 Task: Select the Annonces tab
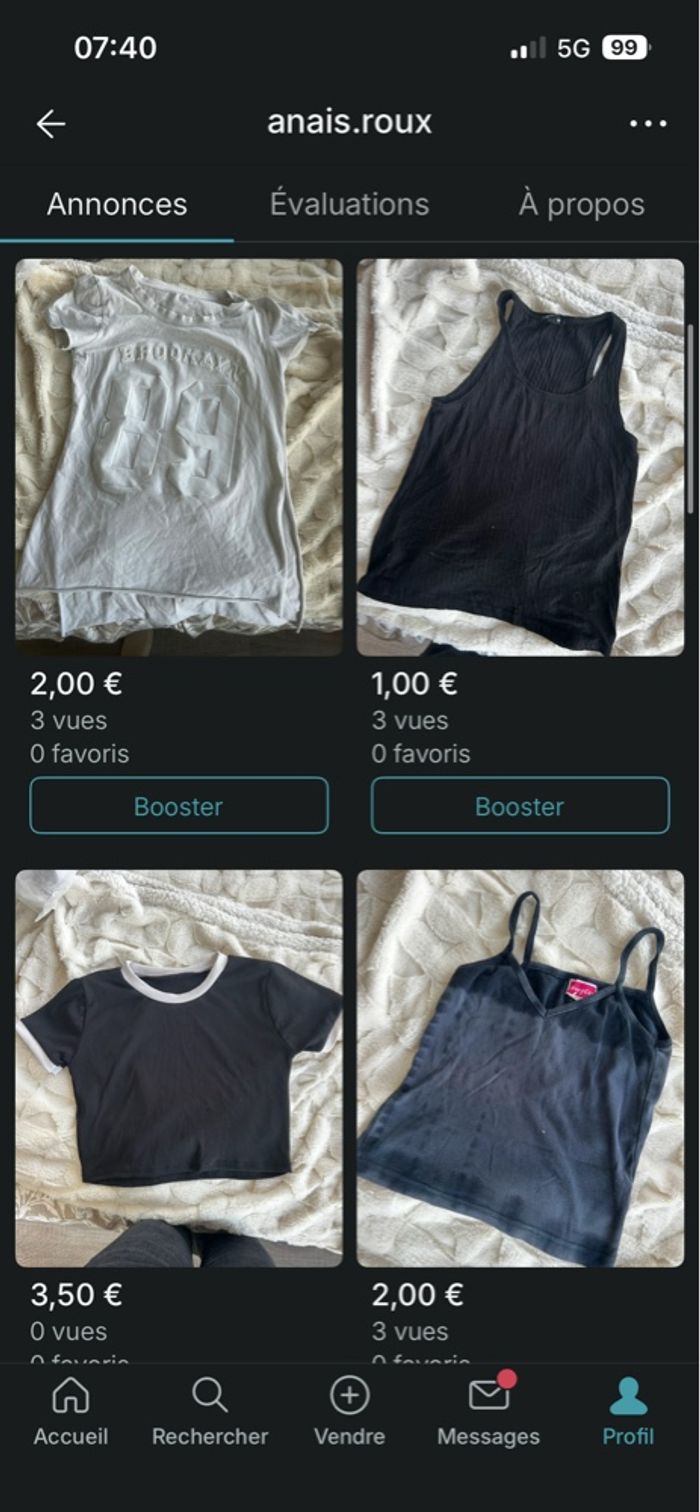tap(117, 204)
